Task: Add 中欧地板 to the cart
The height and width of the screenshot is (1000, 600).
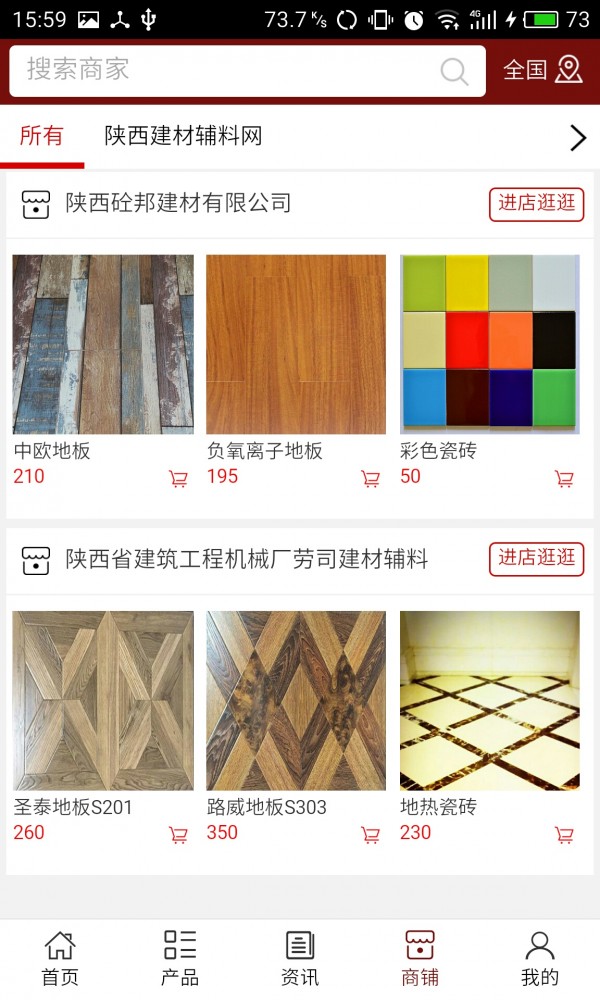Action: [x=179, y=479]
